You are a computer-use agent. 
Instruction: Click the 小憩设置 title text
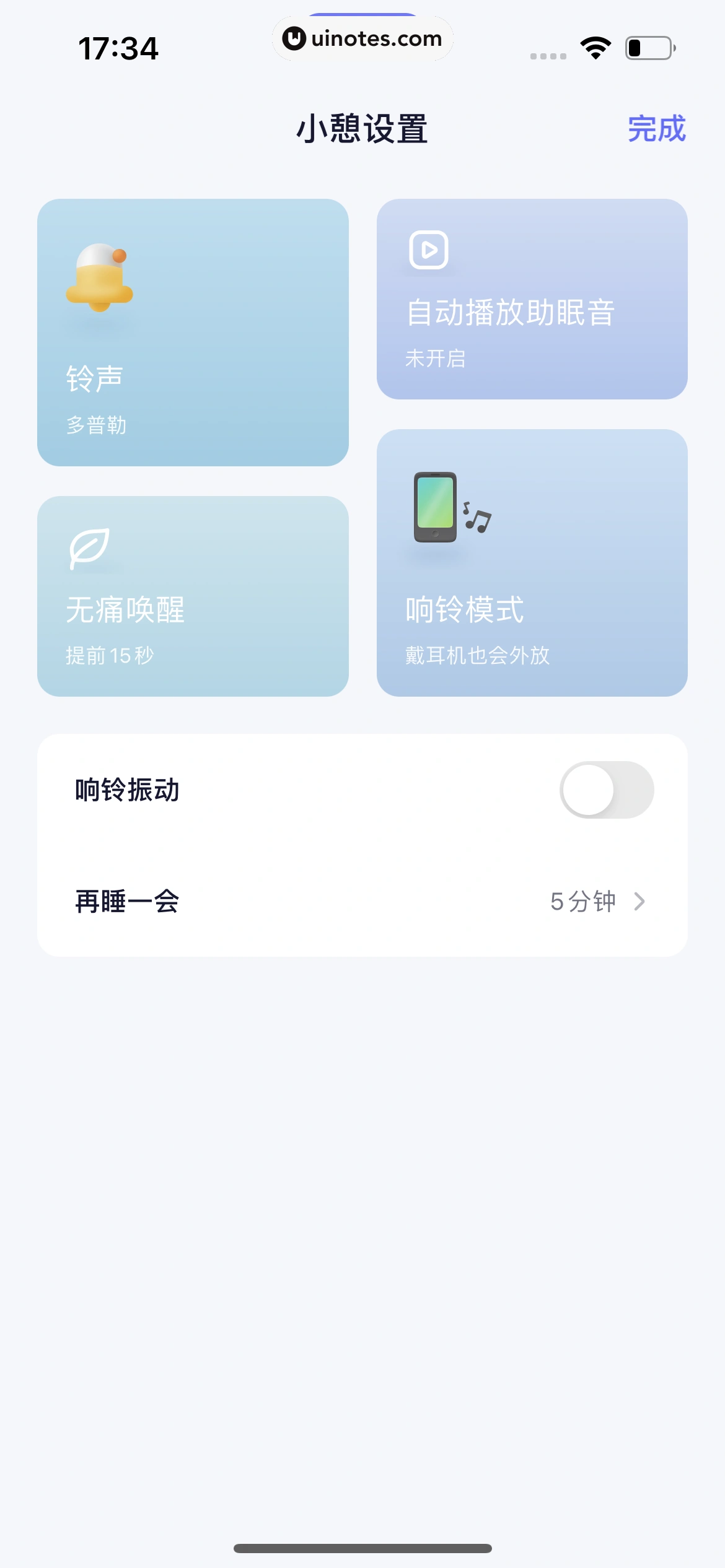tap(362, 129)
